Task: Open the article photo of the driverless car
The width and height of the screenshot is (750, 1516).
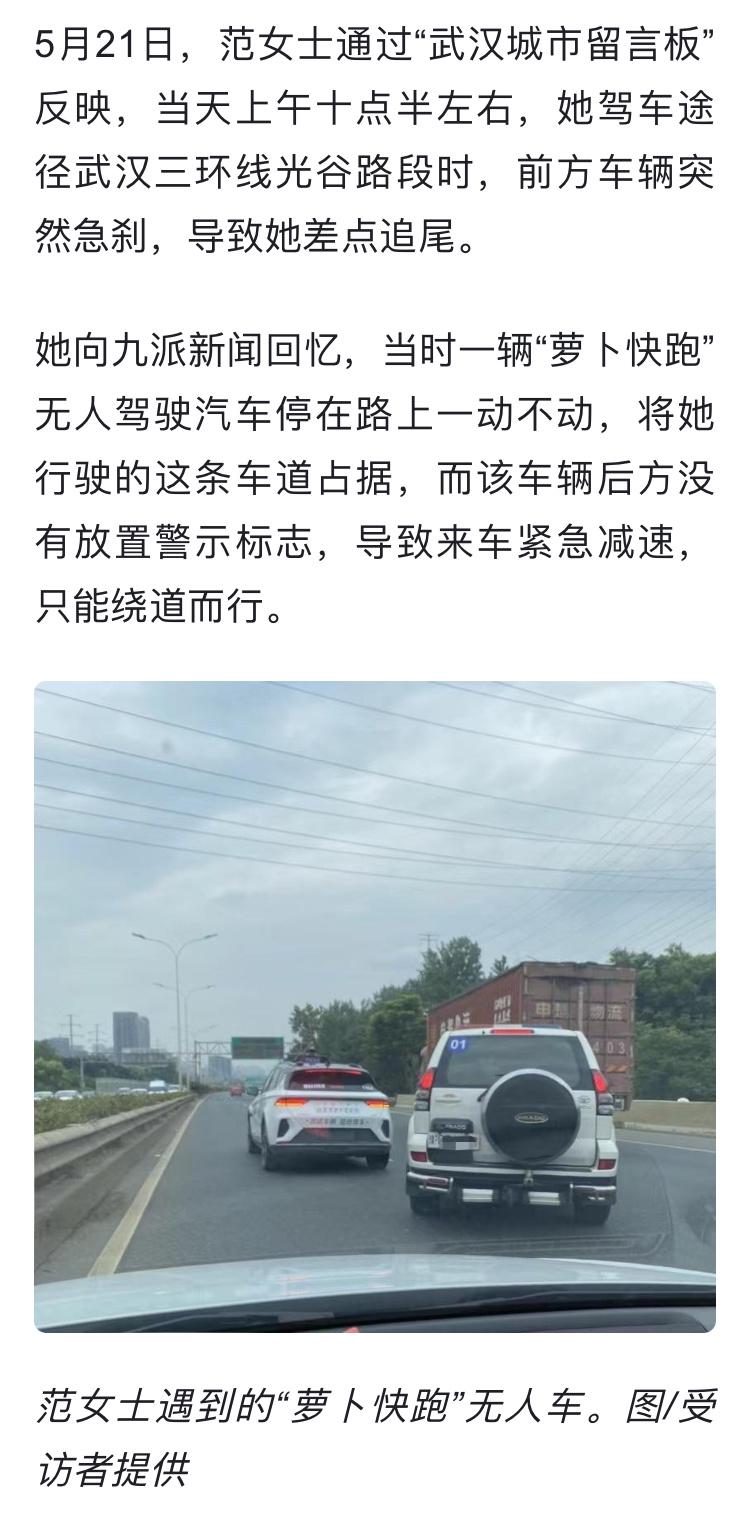Action: coord(375,1005)
